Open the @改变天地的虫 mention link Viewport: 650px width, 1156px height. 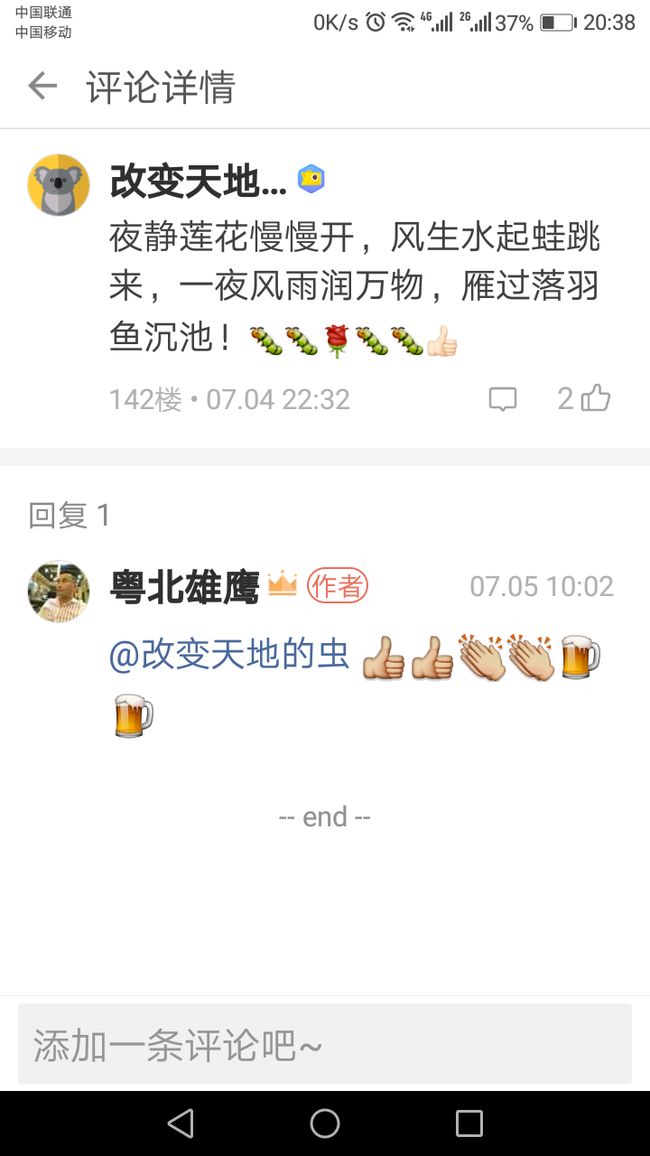pyautogui.click(x=229, y=654)
